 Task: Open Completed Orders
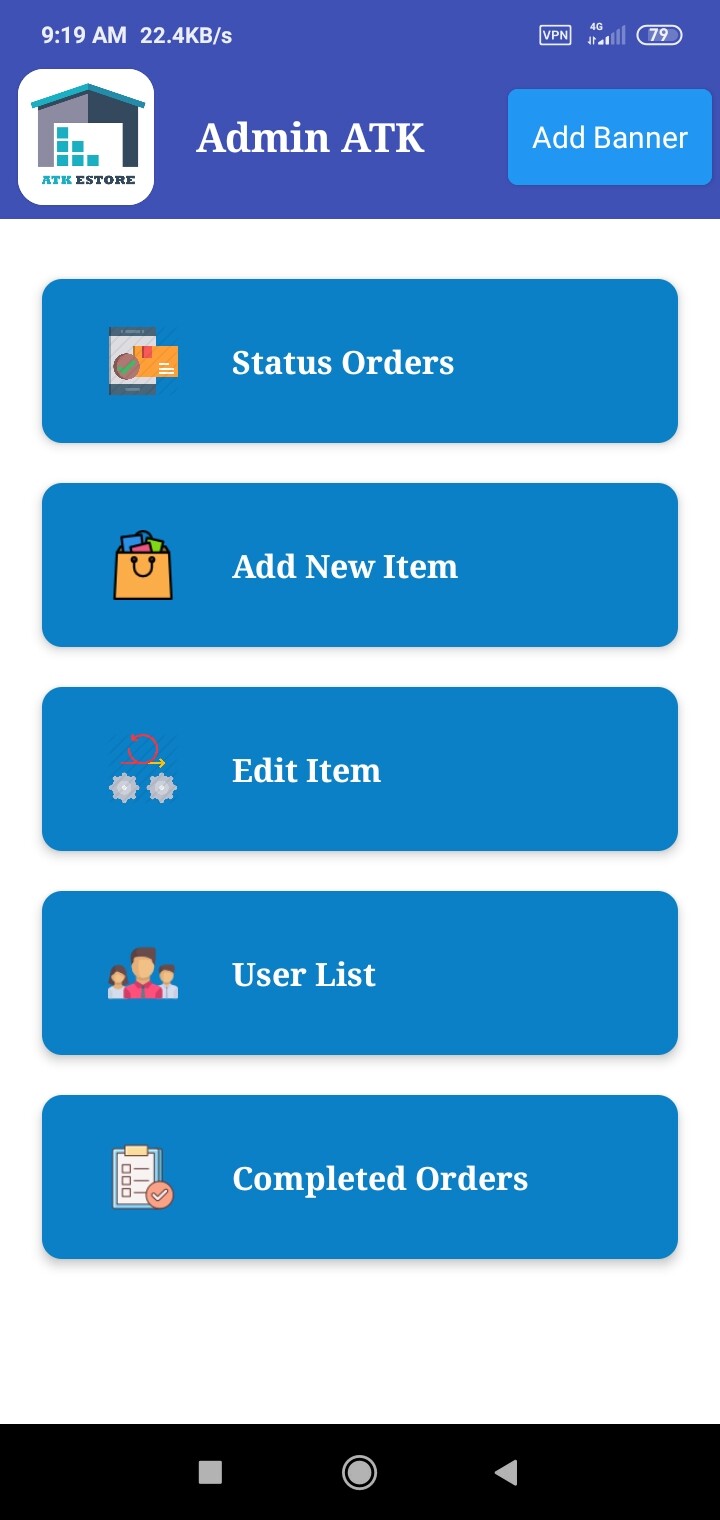pos(360,1177)
